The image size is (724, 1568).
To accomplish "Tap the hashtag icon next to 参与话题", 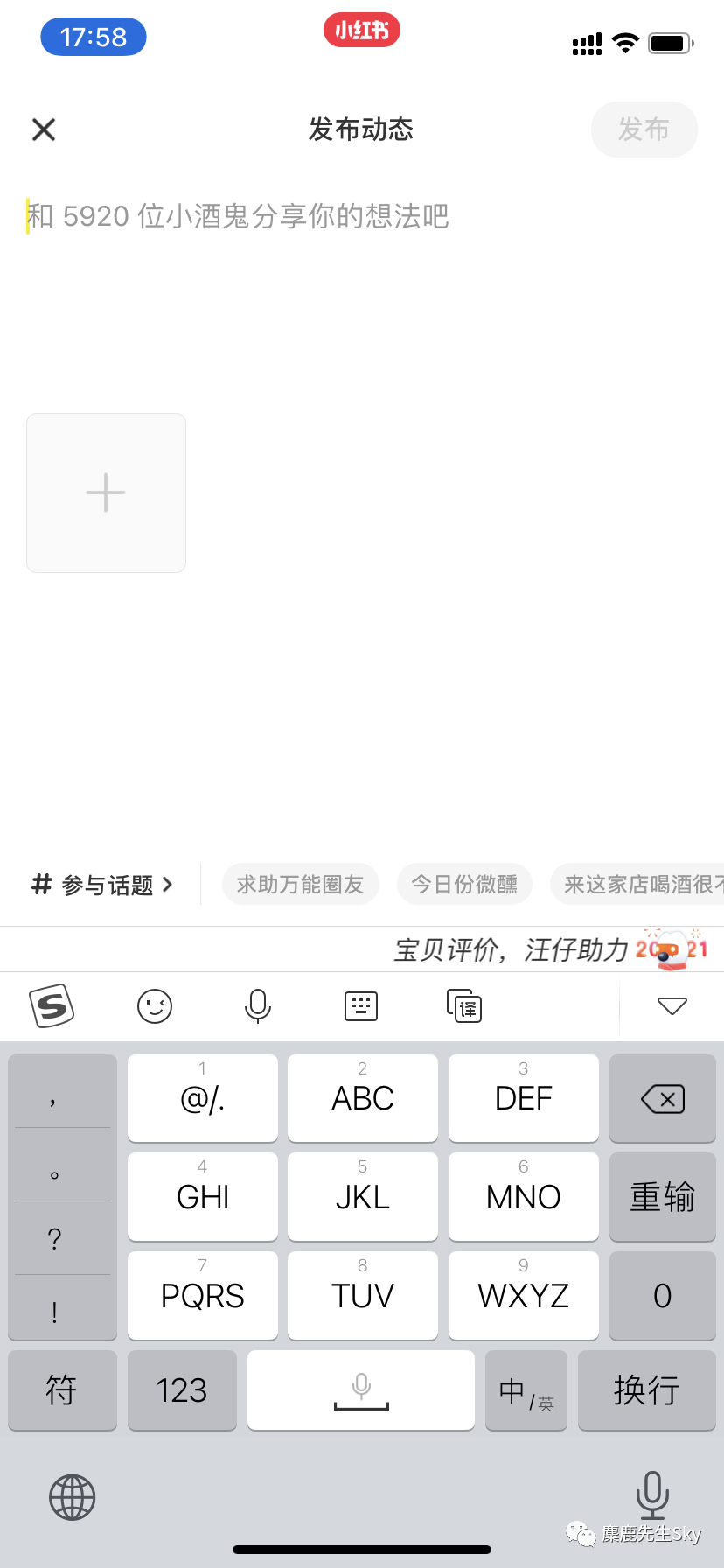I will point(41,885).
